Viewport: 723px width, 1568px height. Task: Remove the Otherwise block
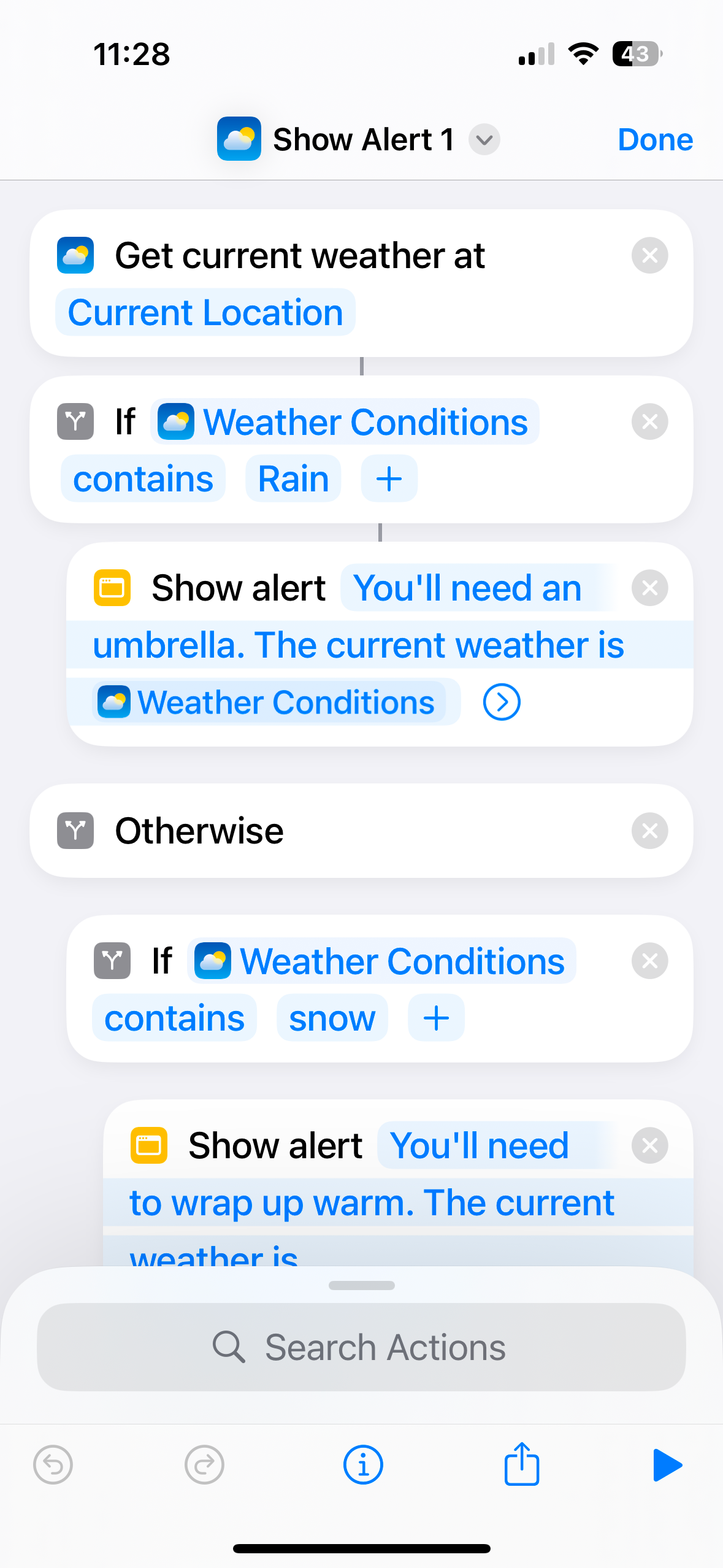649,831
